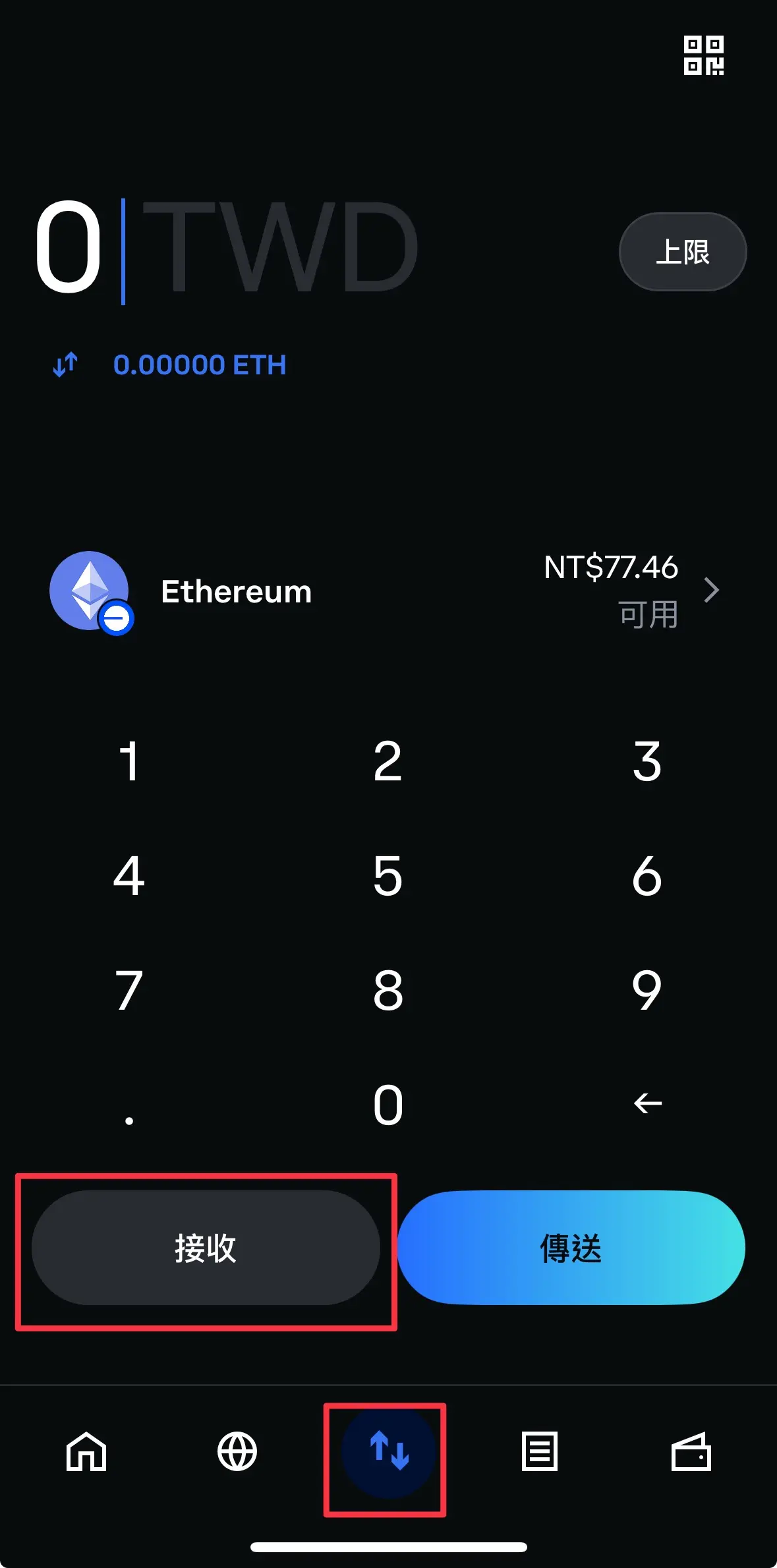777x1568 pixels.
Task: Toggle currency display with the swap arrows
Action: click(65, 364)
